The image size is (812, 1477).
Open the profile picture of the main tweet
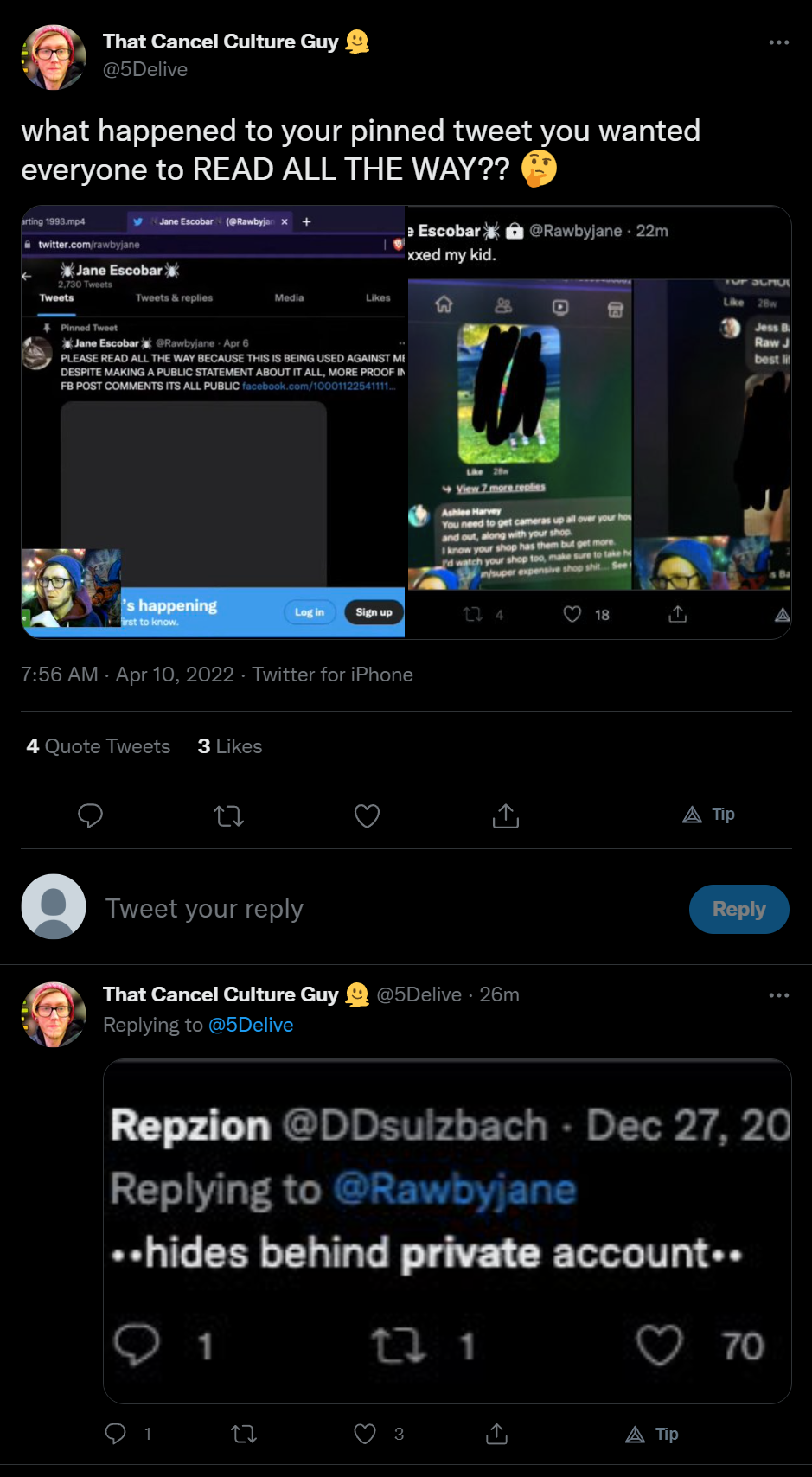click(x=54, y=57)
